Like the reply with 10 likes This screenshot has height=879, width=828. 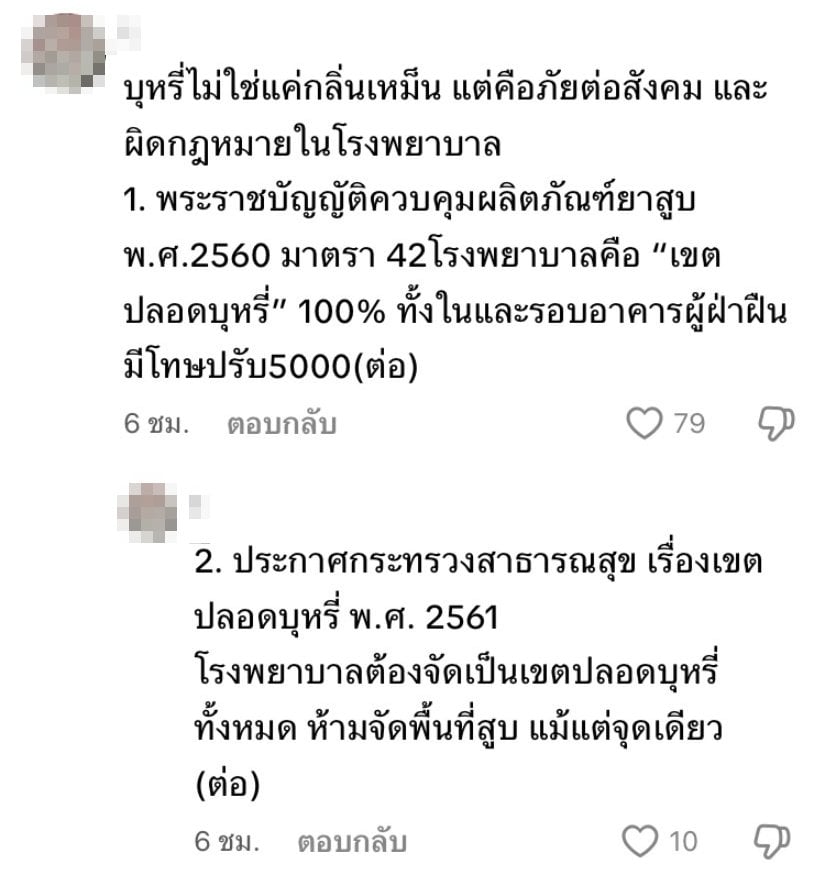click(x=641, y=841)
